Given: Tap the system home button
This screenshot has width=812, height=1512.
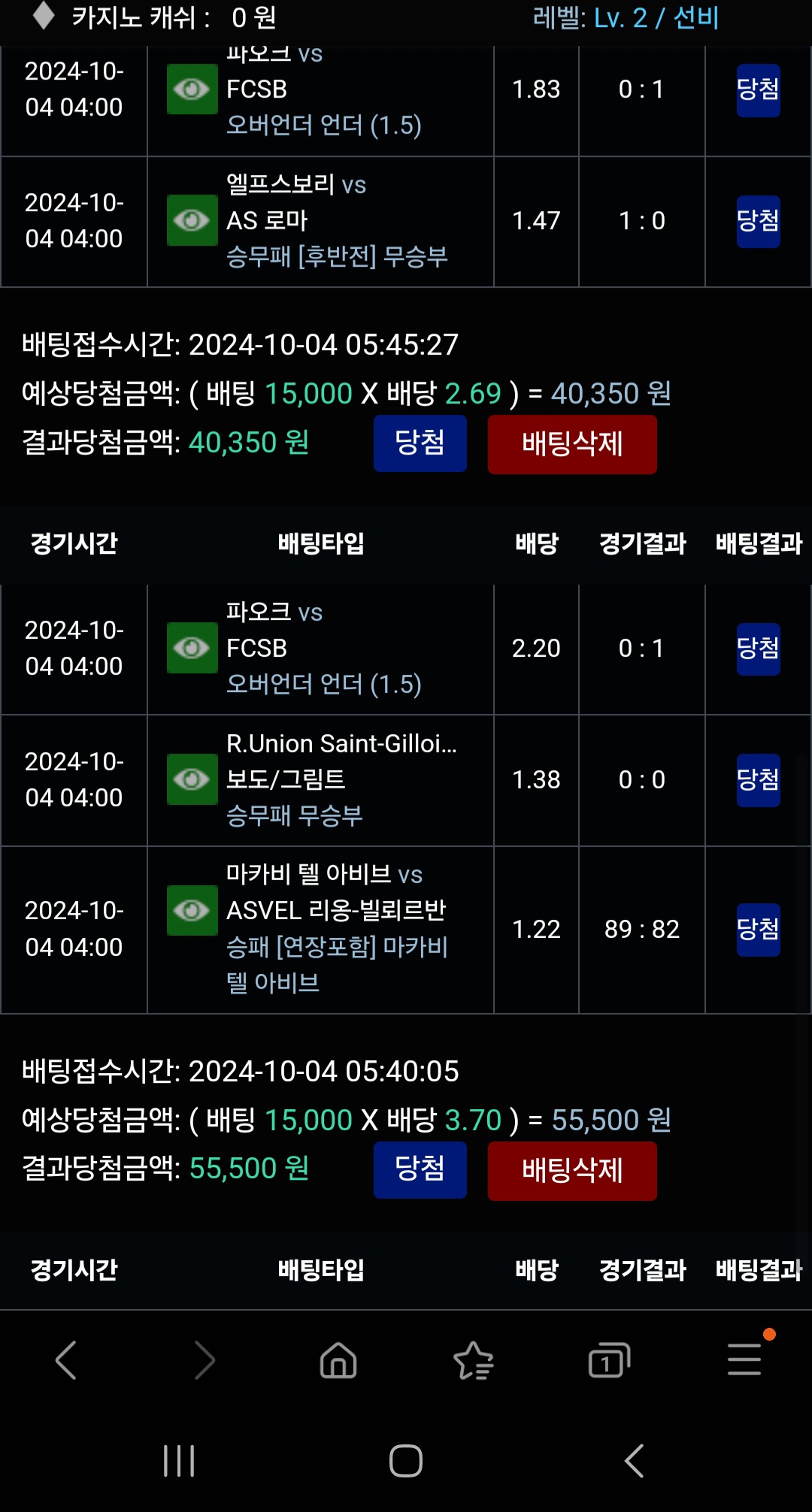Looking at the screenshot, I should (x=406, y=1461).
